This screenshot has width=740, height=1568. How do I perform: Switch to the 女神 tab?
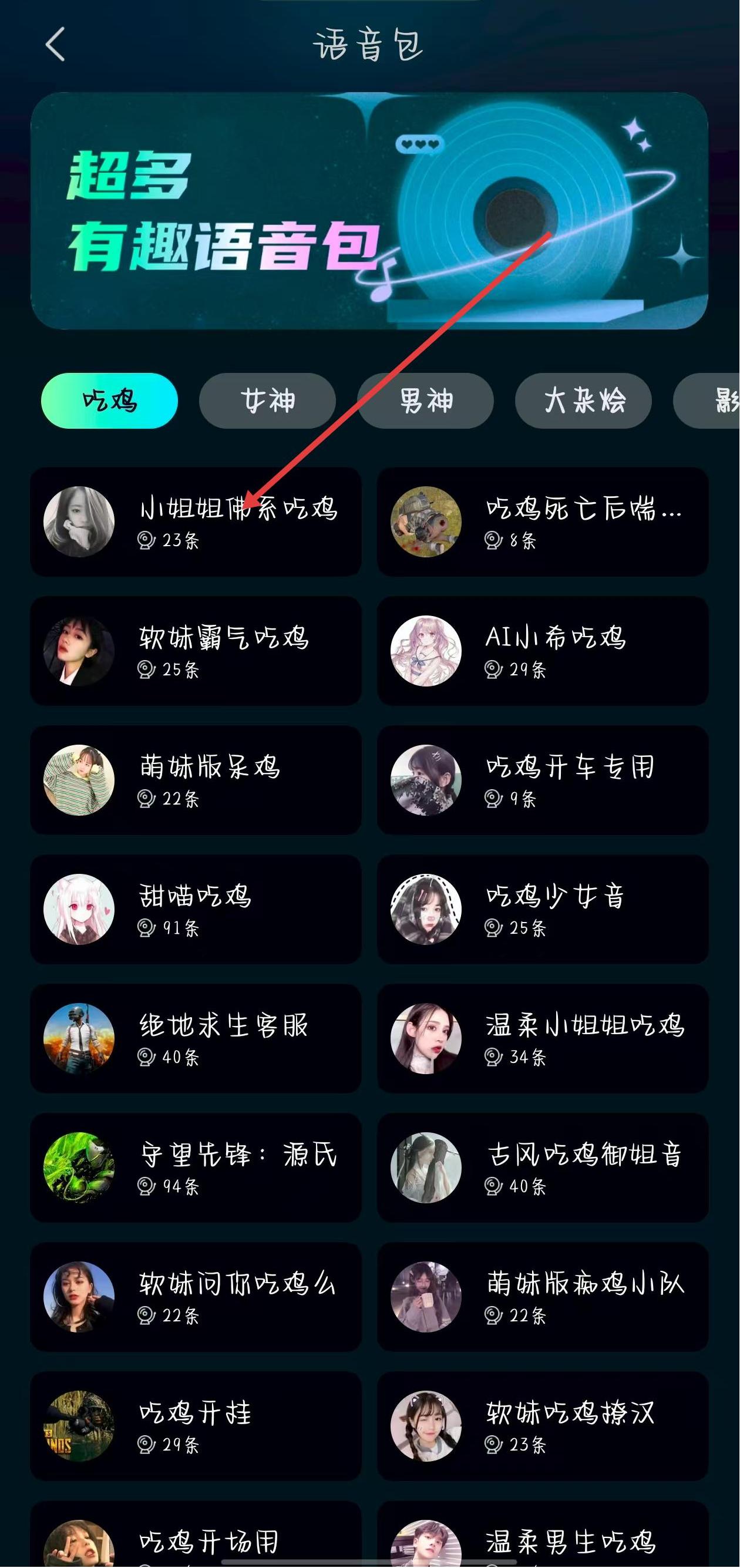pyautogui.click(x=267, y=401)
